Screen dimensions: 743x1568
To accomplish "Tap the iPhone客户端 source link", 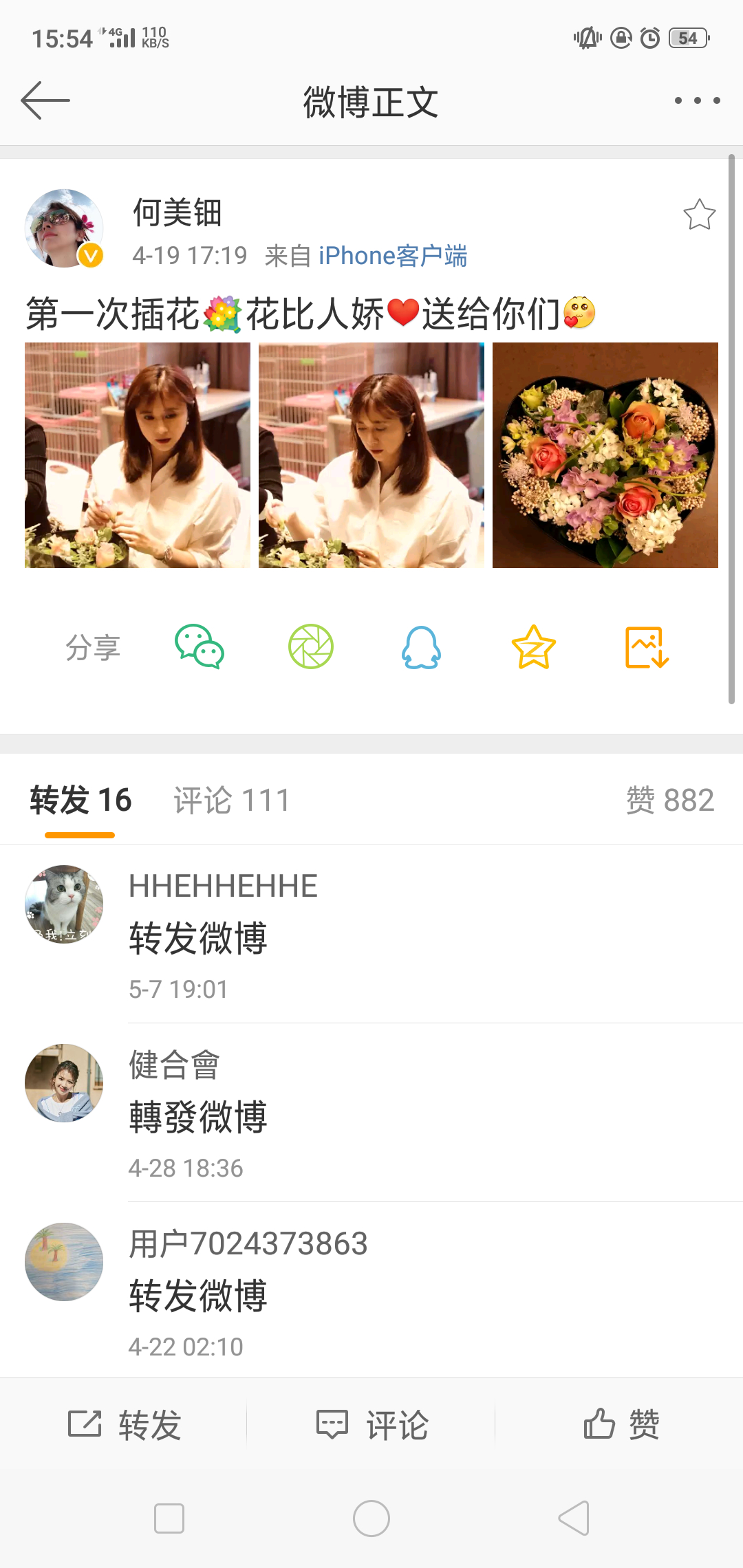I will [393, 256].
